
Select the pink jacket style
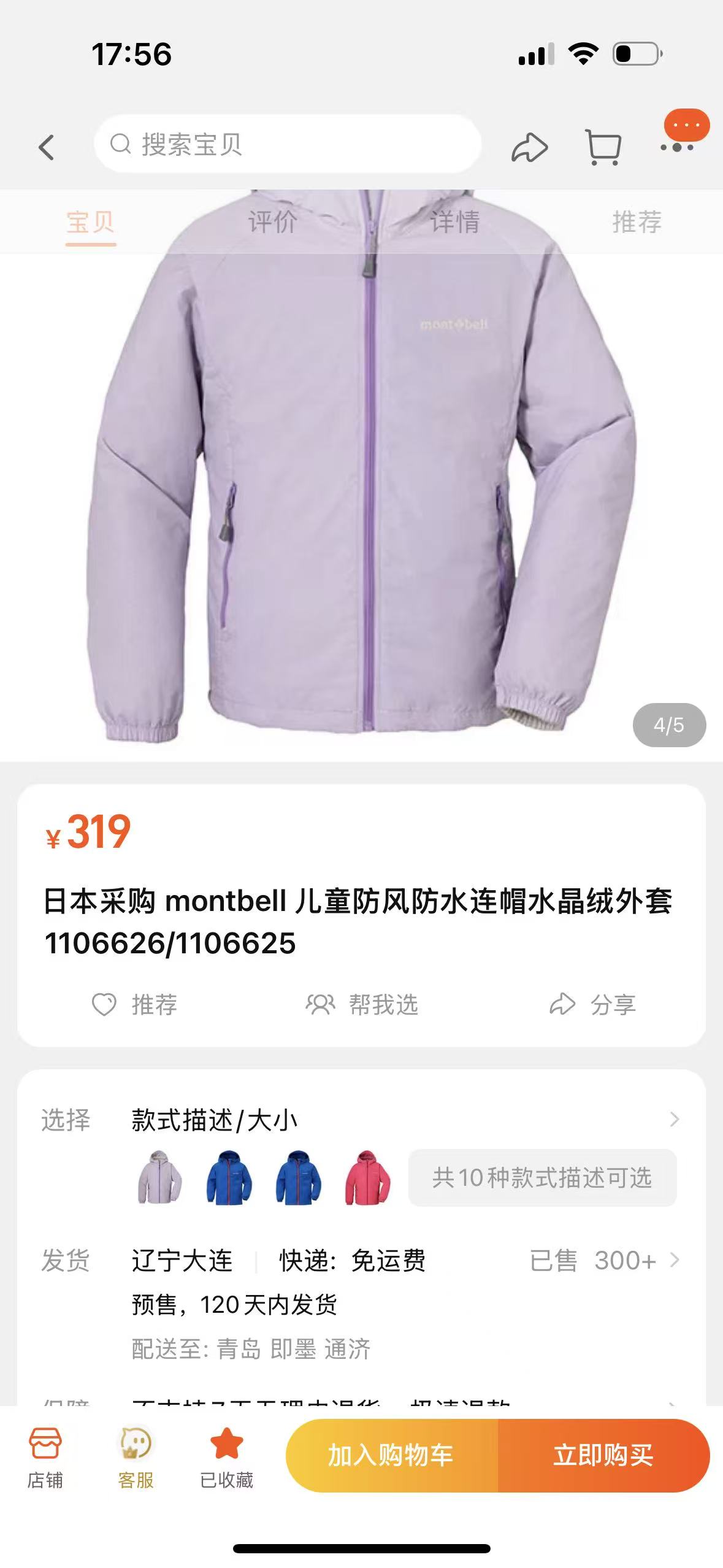[x=368, y=1177]
